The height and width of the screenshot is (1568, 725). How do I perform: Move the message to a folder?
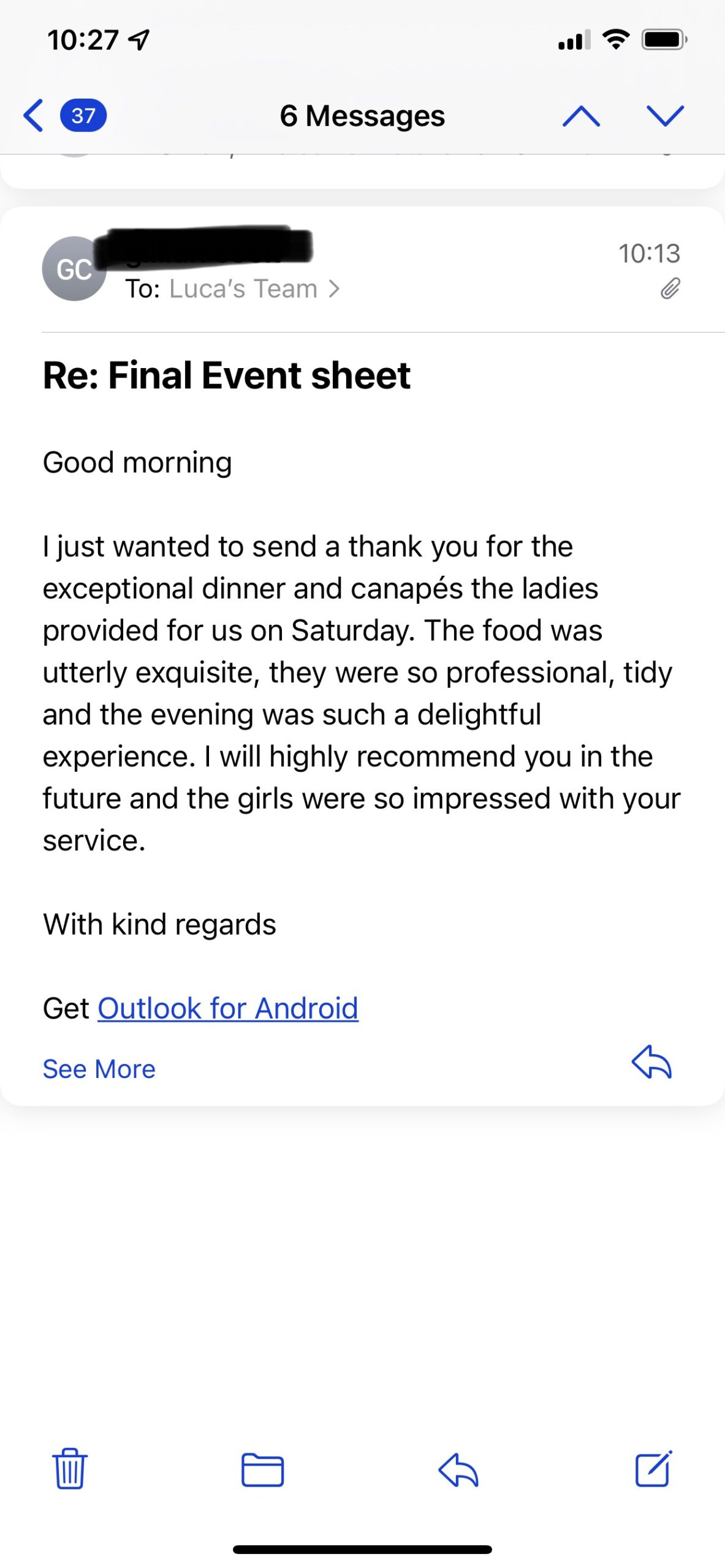[262, 1469]
